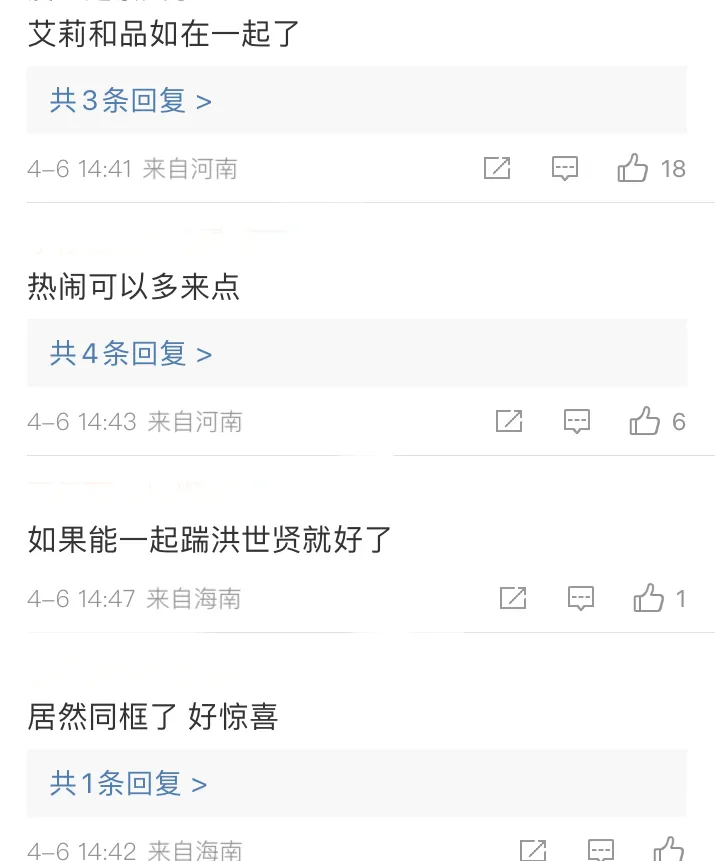Reply to the comment 艾莉和品如在一起了
This screenshot has width=715, height=861.
coord(565,168)
